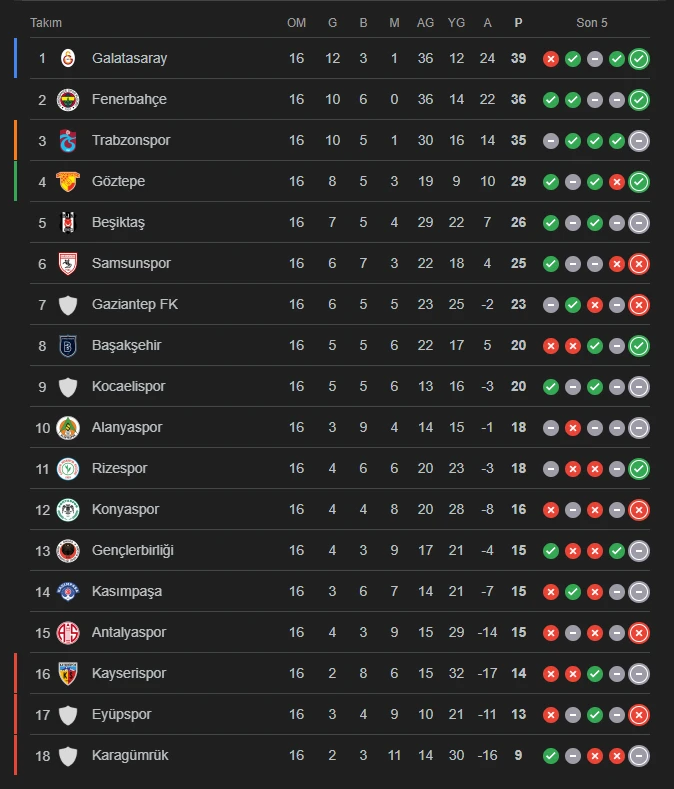Select Alanyaspor in the table
The width and height of the screenshot is (674, 789).
point(126,427)
